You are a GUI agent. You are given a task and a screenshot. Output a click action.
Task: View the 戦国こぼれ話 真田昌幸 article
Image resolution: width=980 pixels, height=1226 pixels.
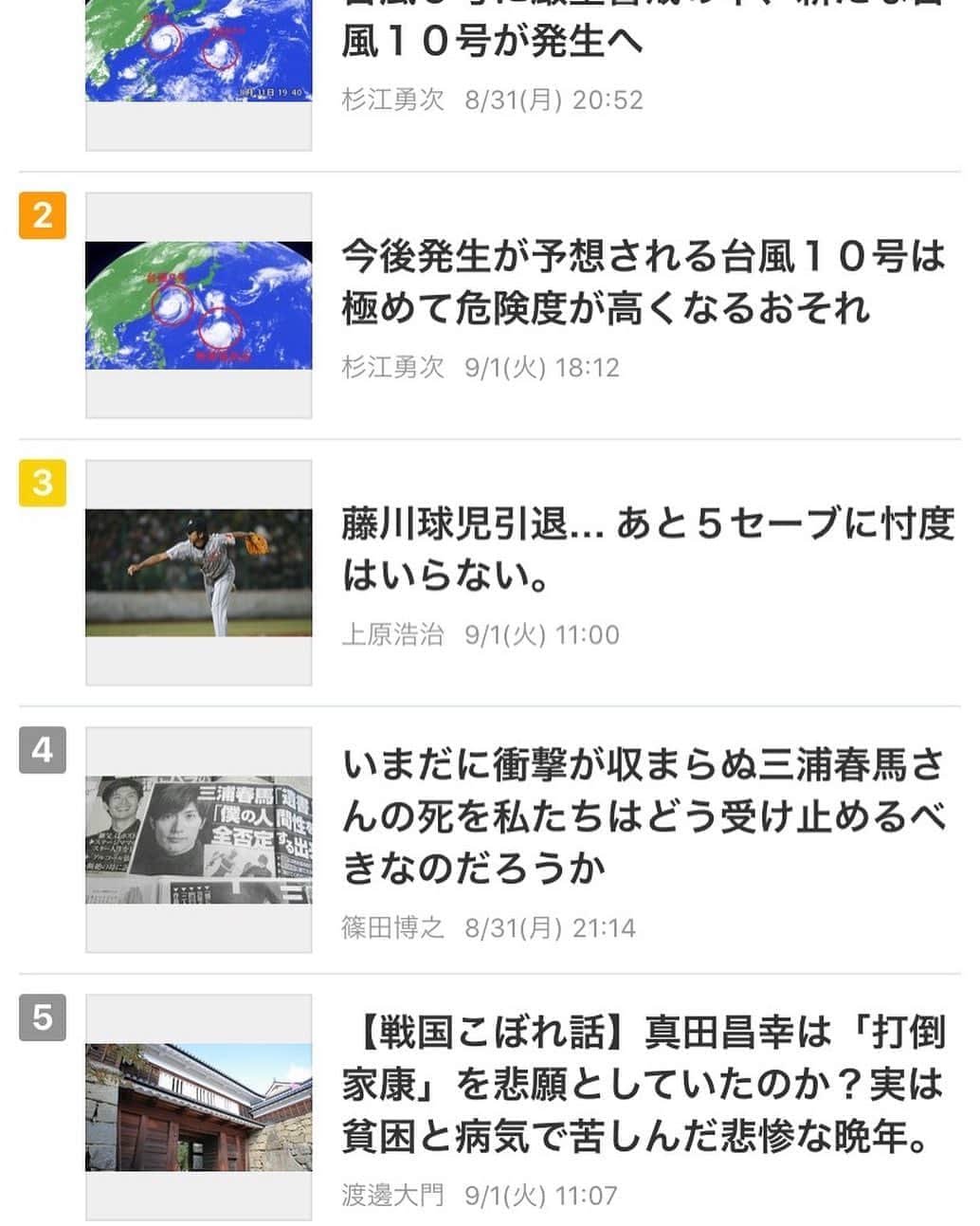[x=643, y=1084]
